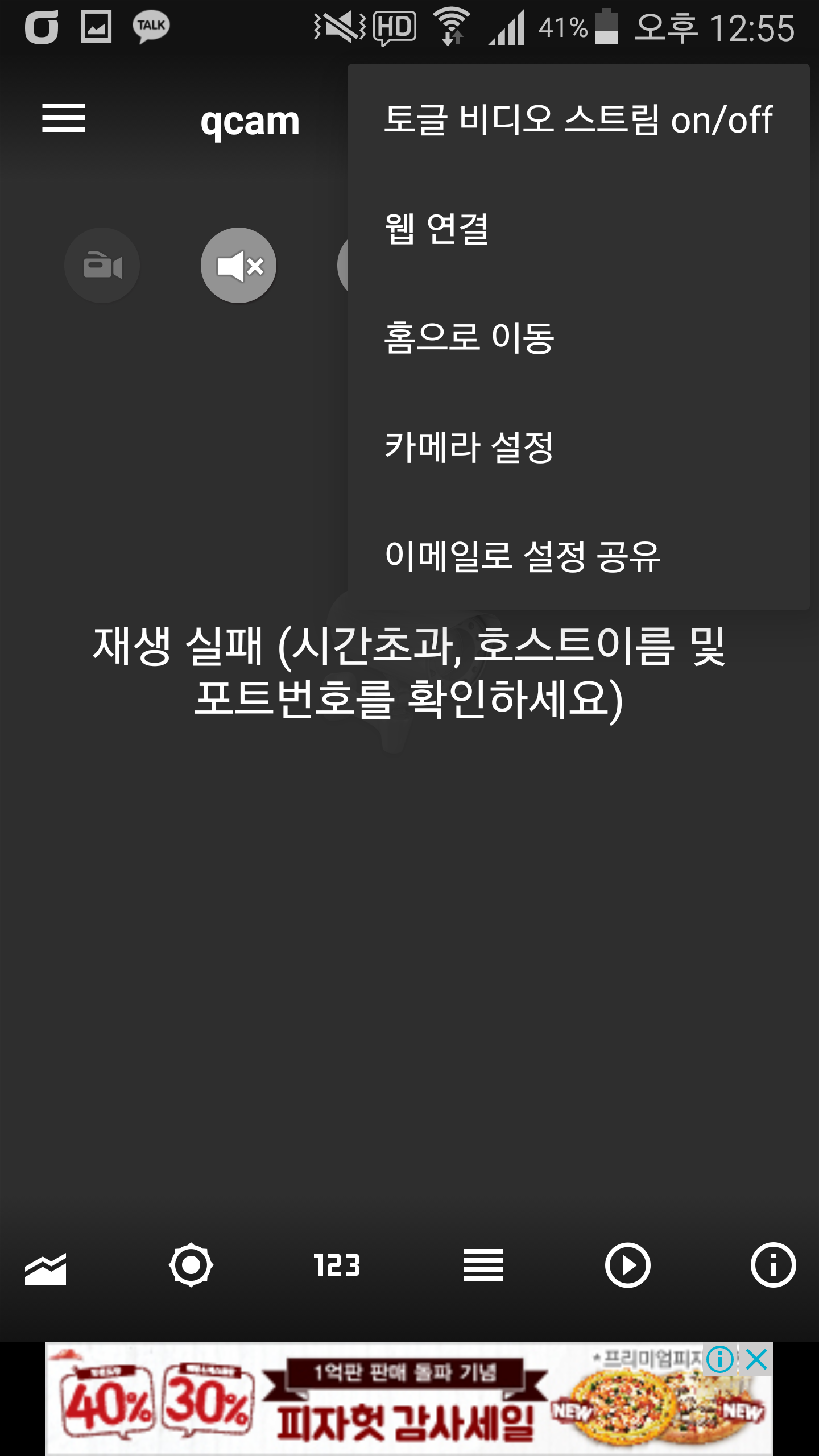Tap the play circle button
819x1456 pixels.
tap(627, 1265)
